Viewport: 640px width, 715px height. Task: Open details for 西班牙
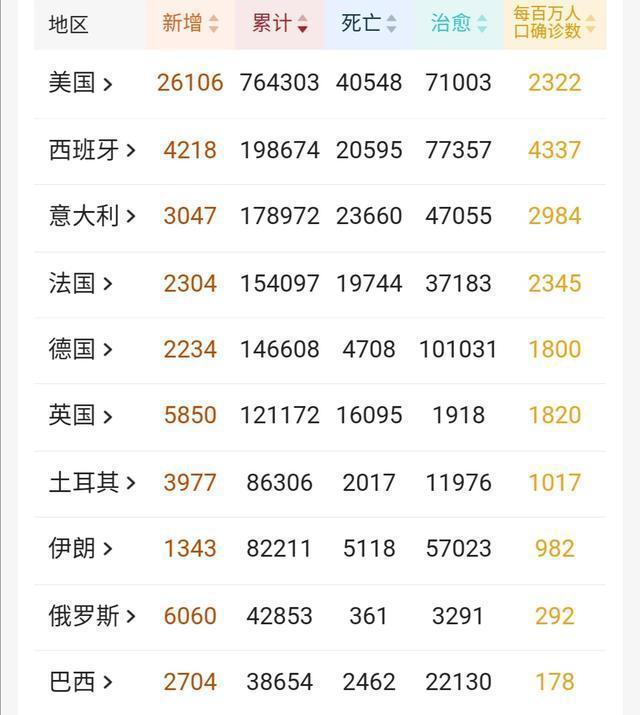[x=91, y=150]
